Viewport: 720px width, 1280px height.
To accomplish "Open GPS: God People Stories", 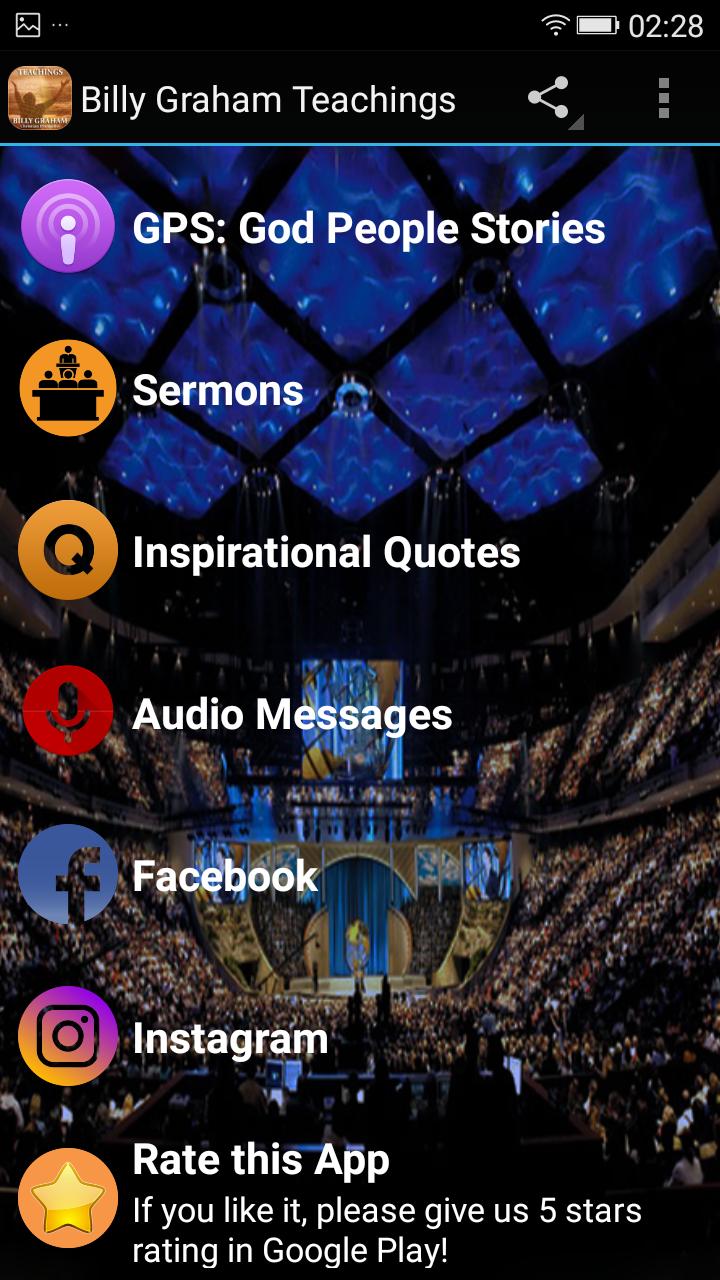I will tap(368, 228).
